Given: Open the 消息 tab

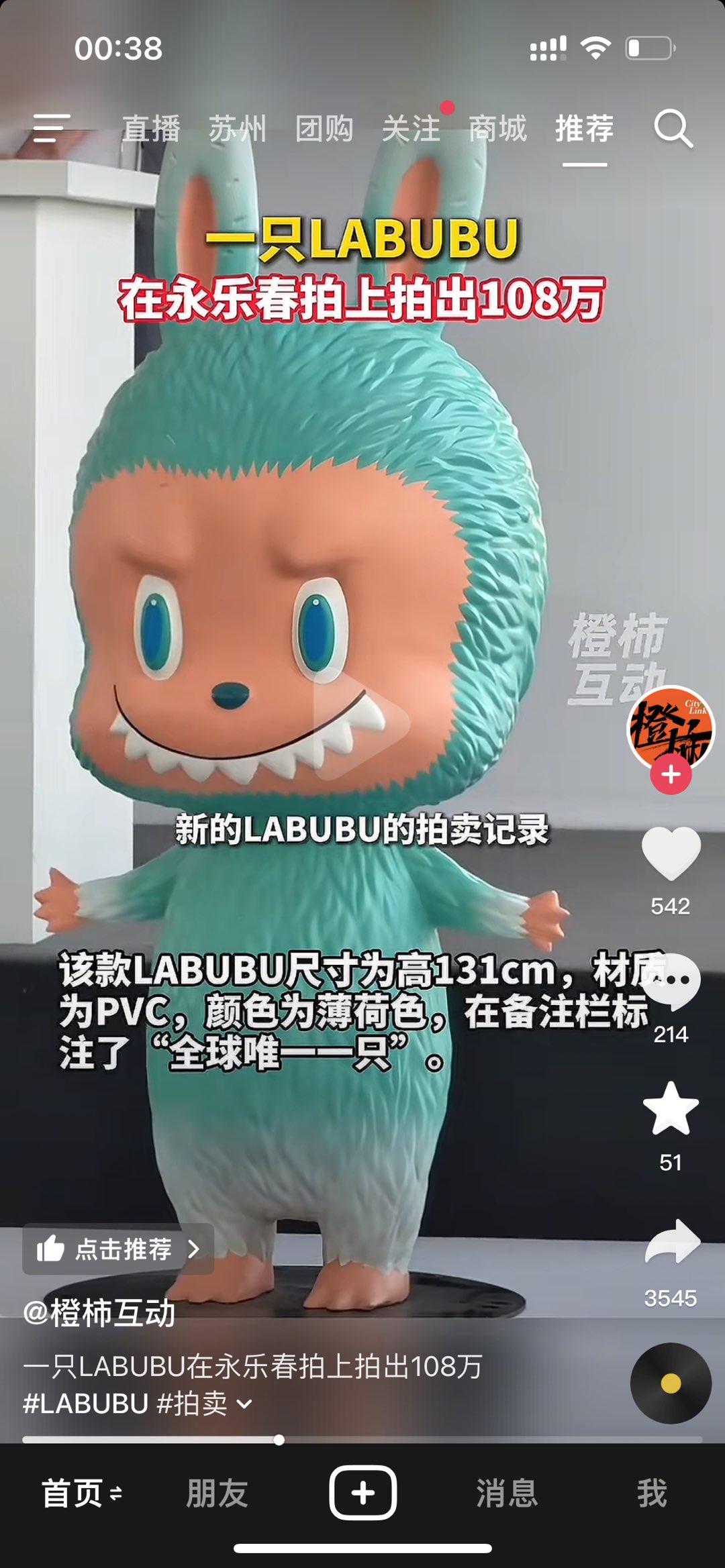Looking at the screenshot, I should click(507, 1494).
